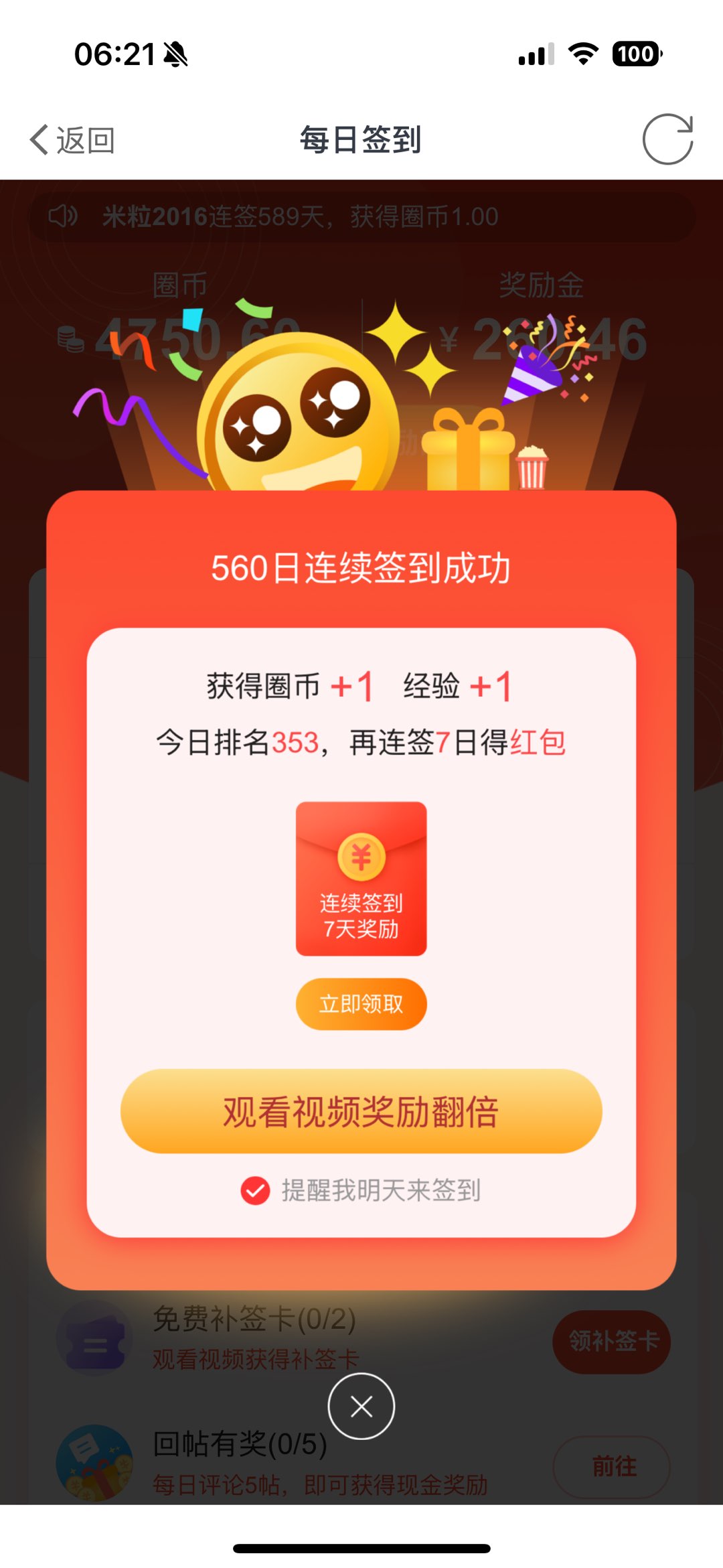Tap 观看视频奖励翻倍 button

pyautogui.click(x=361, y=1111)
